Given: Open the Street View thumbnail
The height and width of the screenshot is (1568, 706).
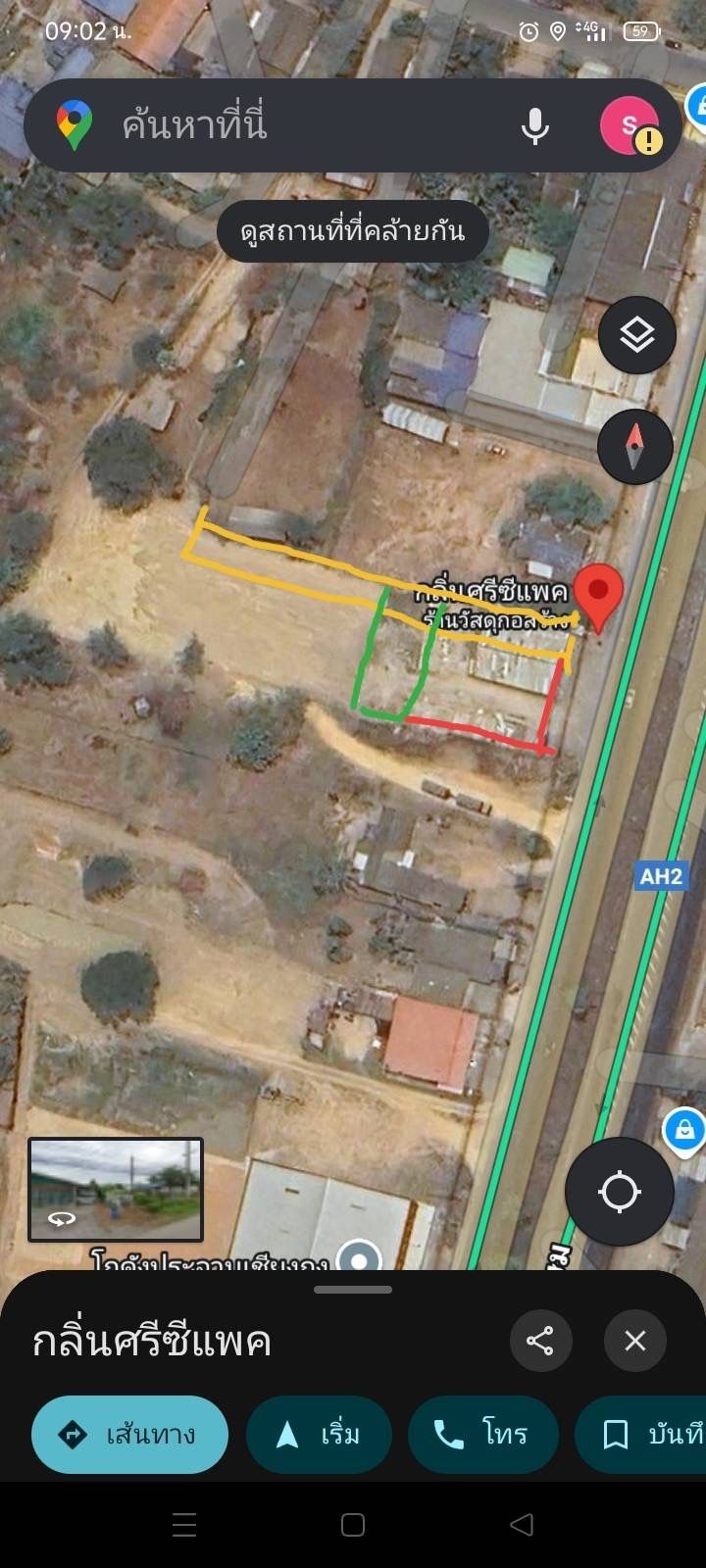Looking at the screenshot, I should (116, 1190).
